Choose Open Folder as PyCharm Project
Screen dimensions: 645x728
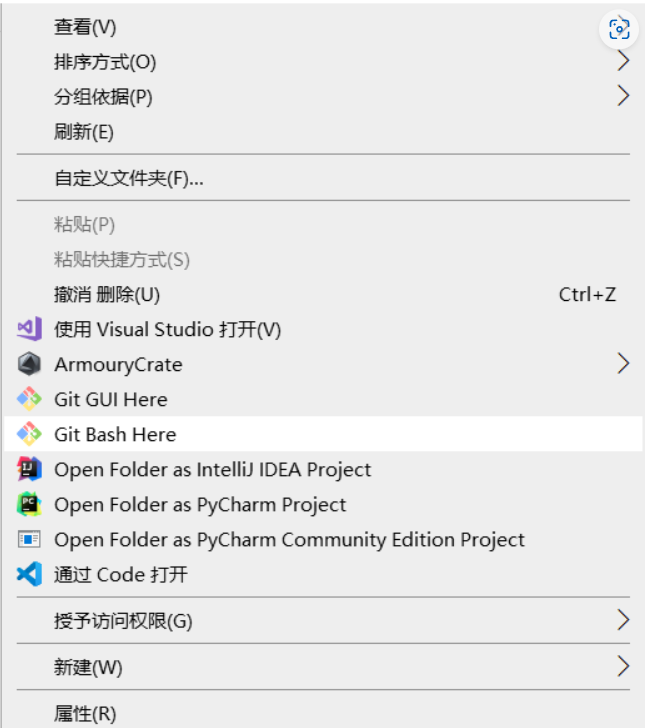(x=200, y=505)
